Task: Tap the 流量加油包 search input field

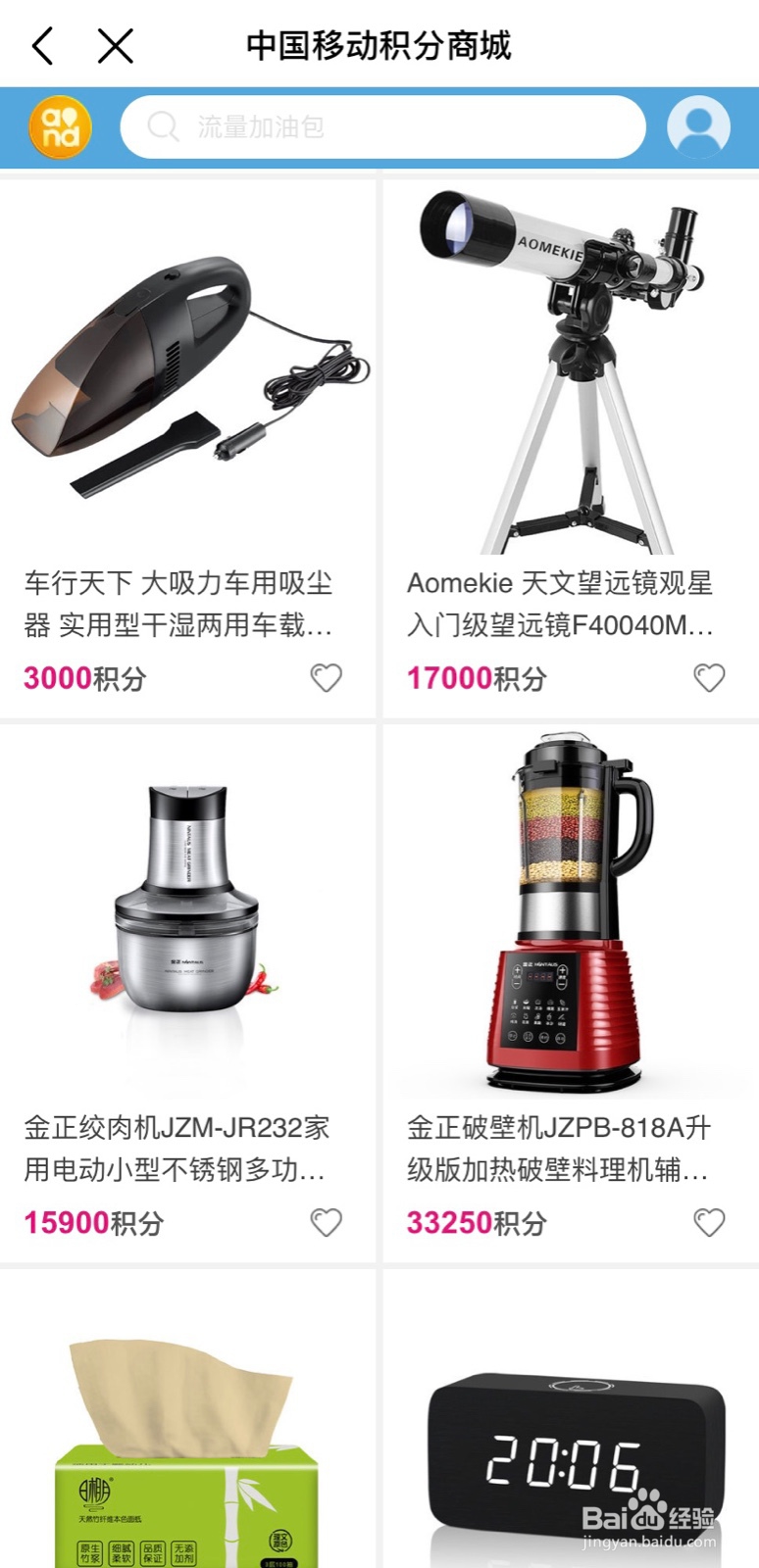Action: pos(382,126)
